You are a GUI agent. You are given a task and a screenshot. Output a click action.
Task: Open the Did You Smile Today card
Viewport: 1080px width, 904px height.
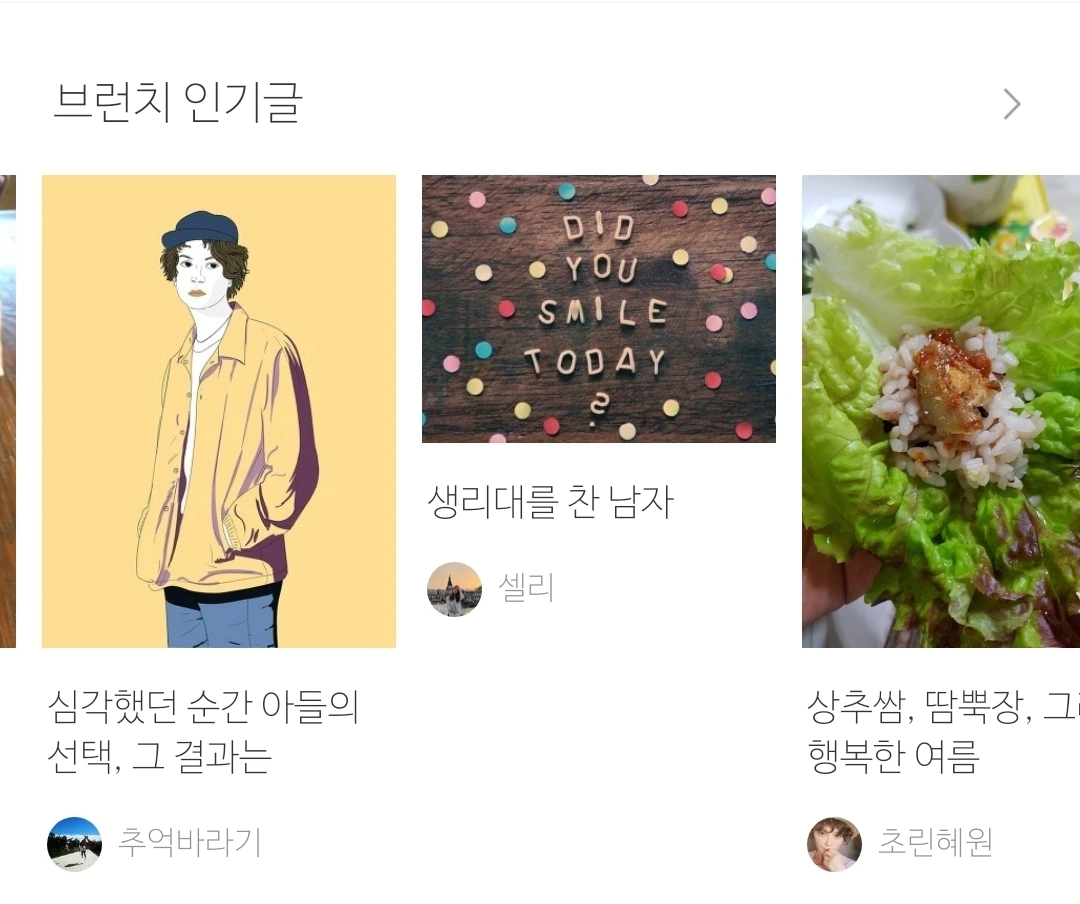coord(599,309)
